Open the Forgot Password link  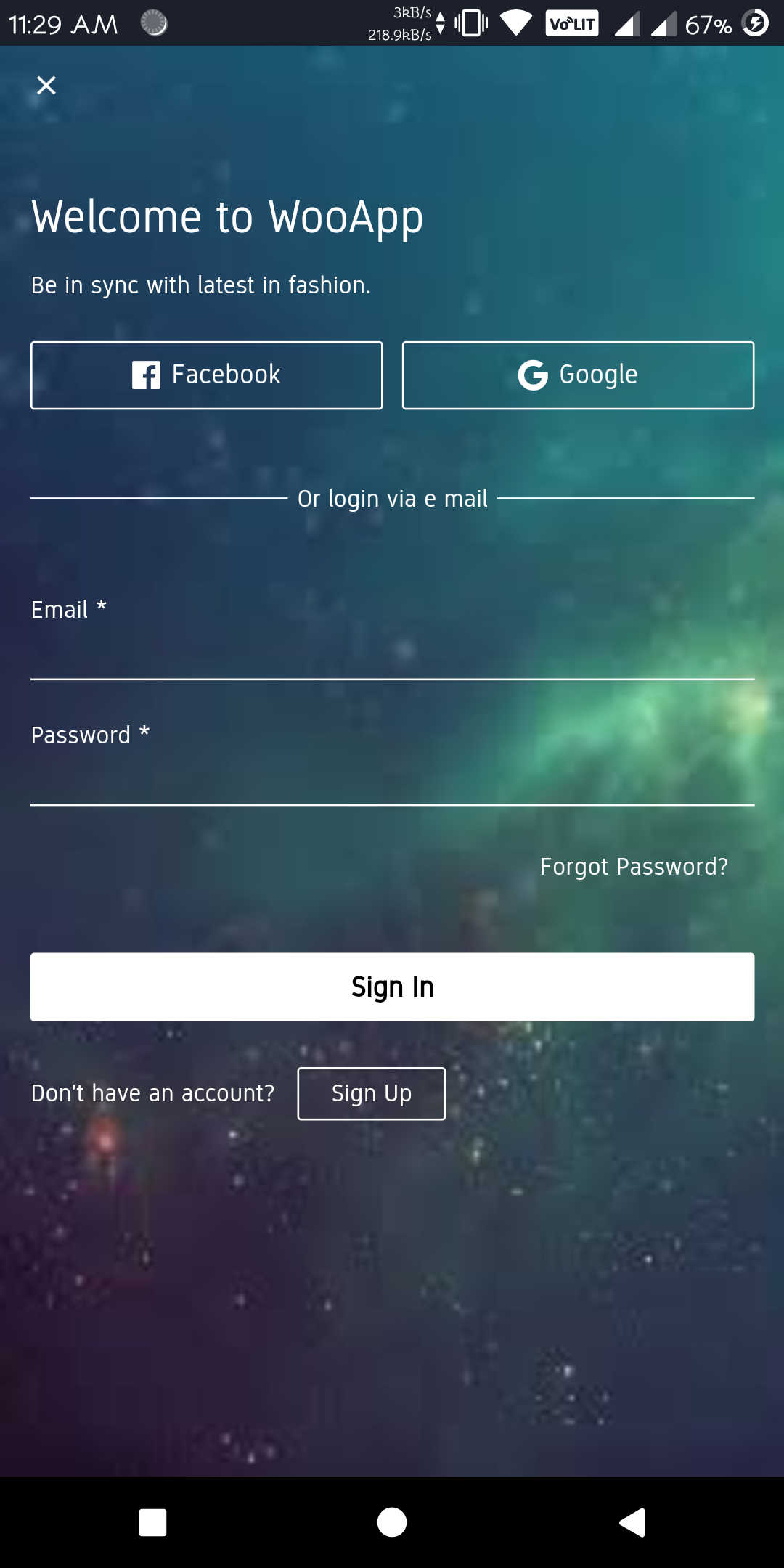click(633, 867)
